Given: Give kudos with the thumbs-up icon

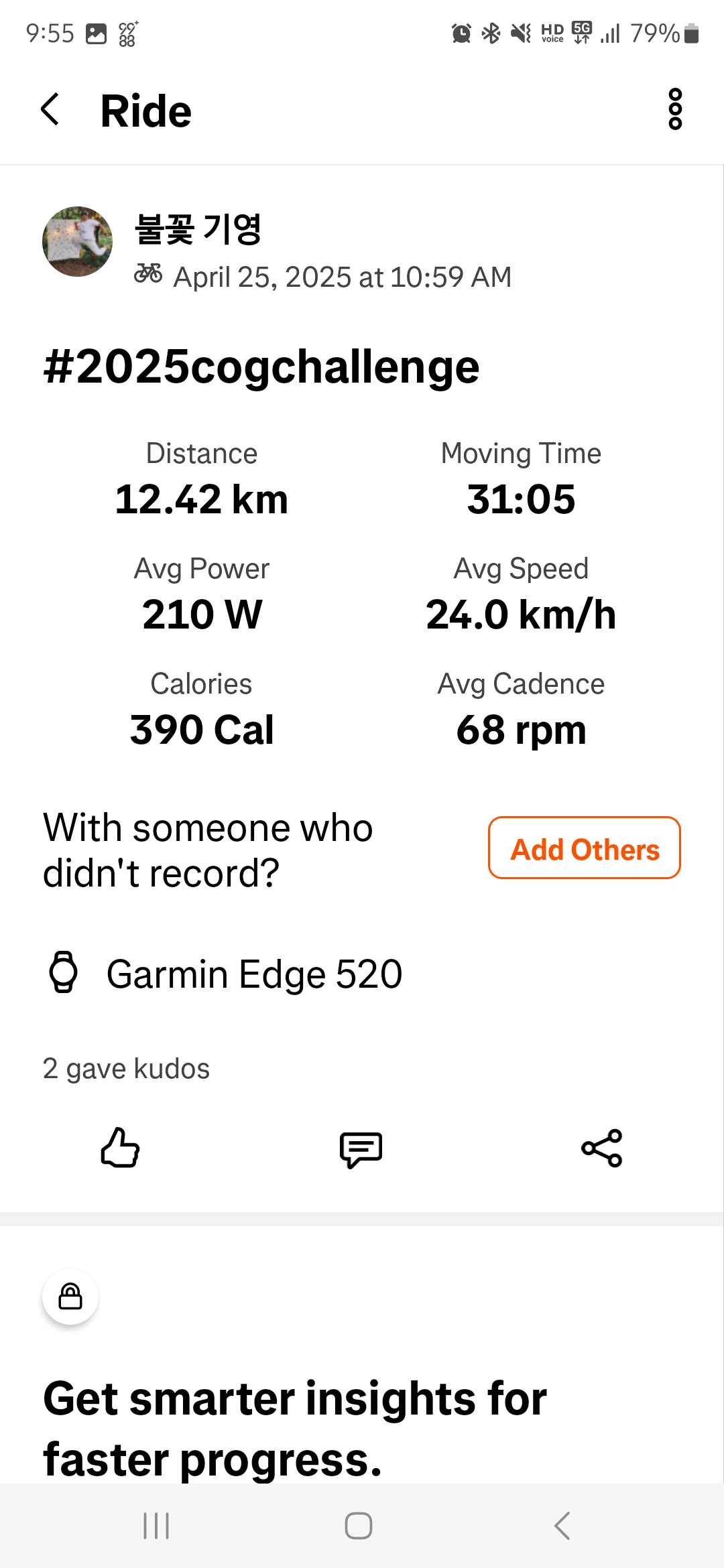Looking at the screenshot, I should click(120, 1148).
